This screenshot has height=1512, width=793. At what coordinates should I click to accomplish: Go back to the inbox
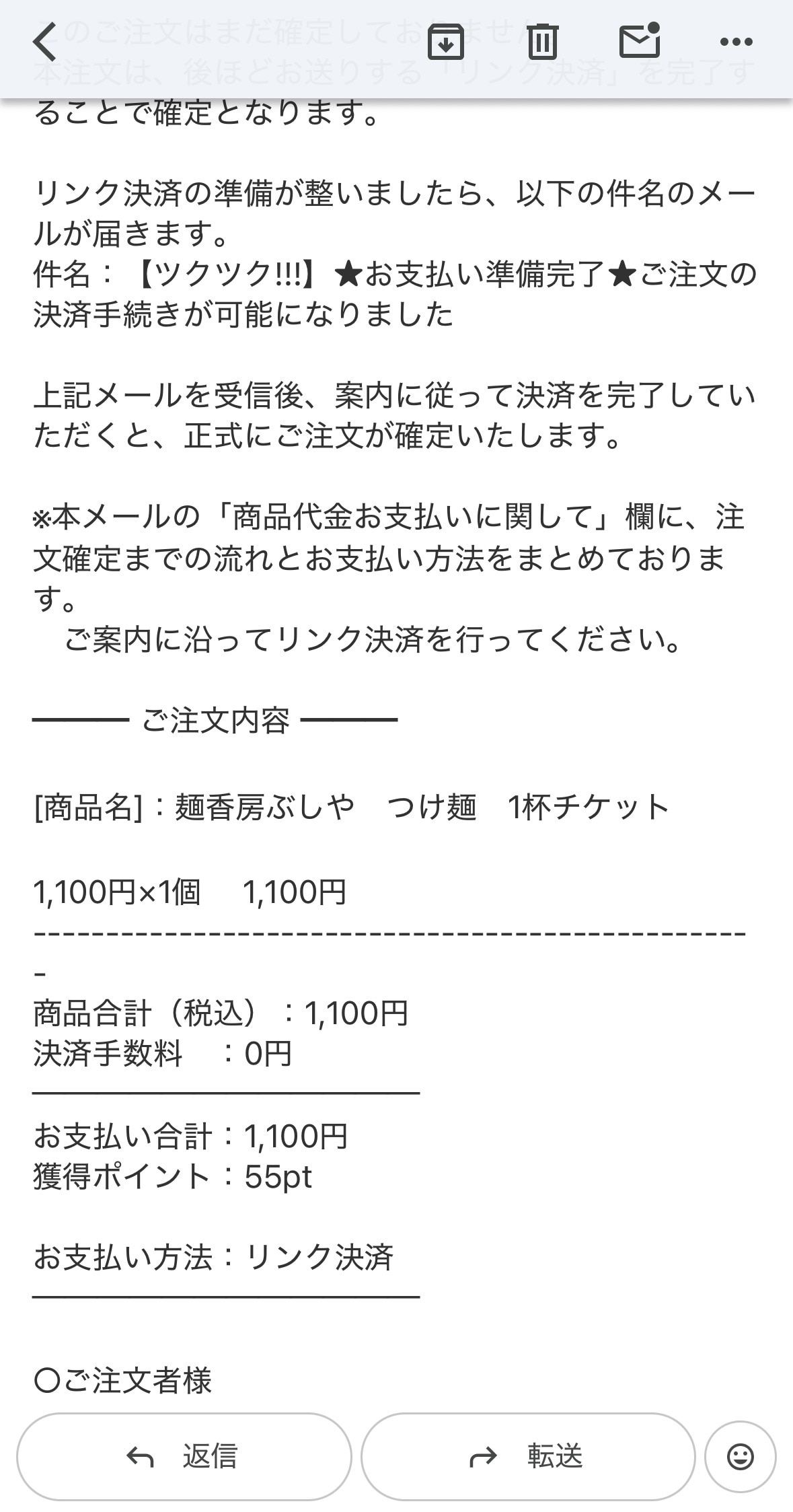pyautogui.click(x=44, y=42)
